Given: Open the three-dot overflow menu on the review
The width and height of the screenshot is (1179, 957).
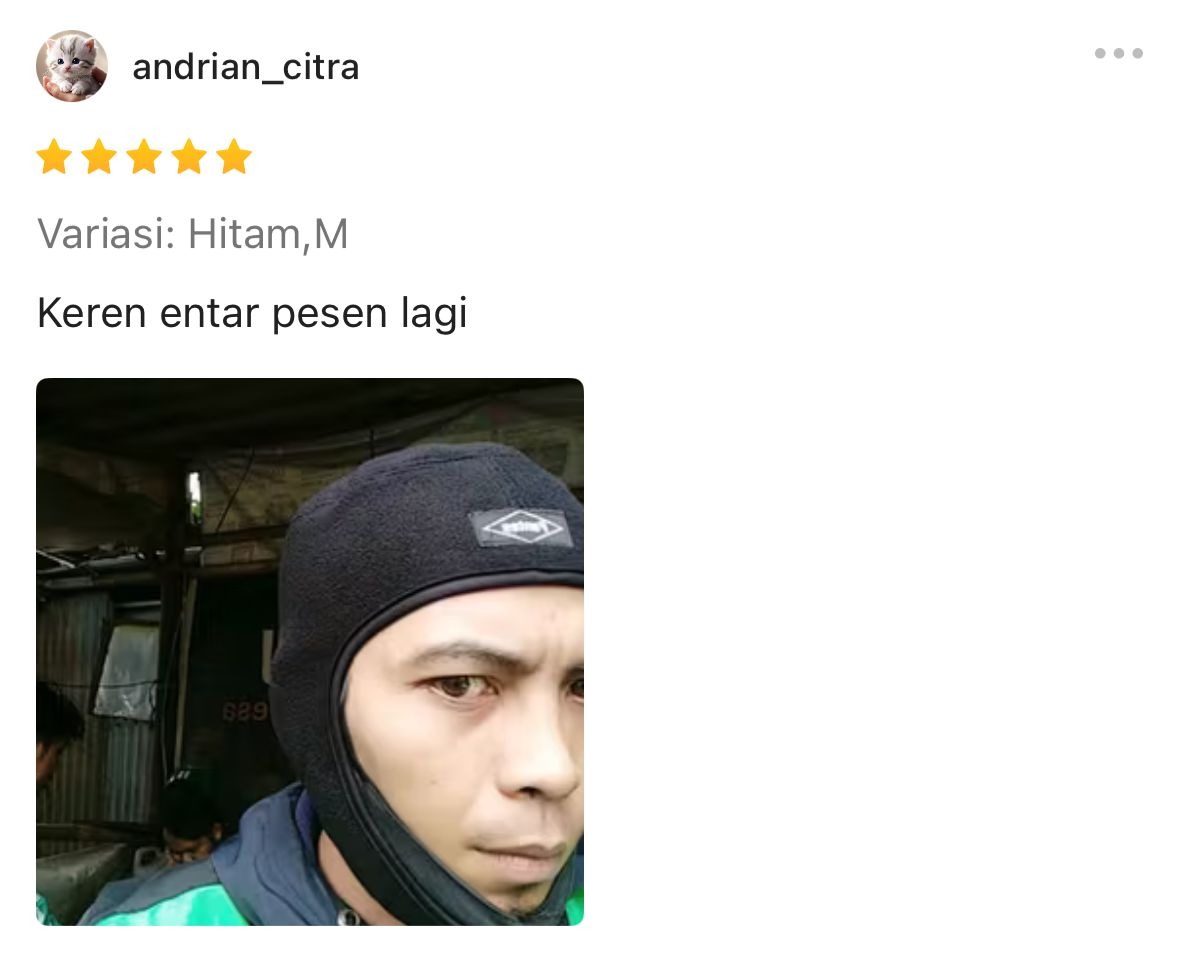Looking at the screenshot, I should click(x=1118, y=54).
